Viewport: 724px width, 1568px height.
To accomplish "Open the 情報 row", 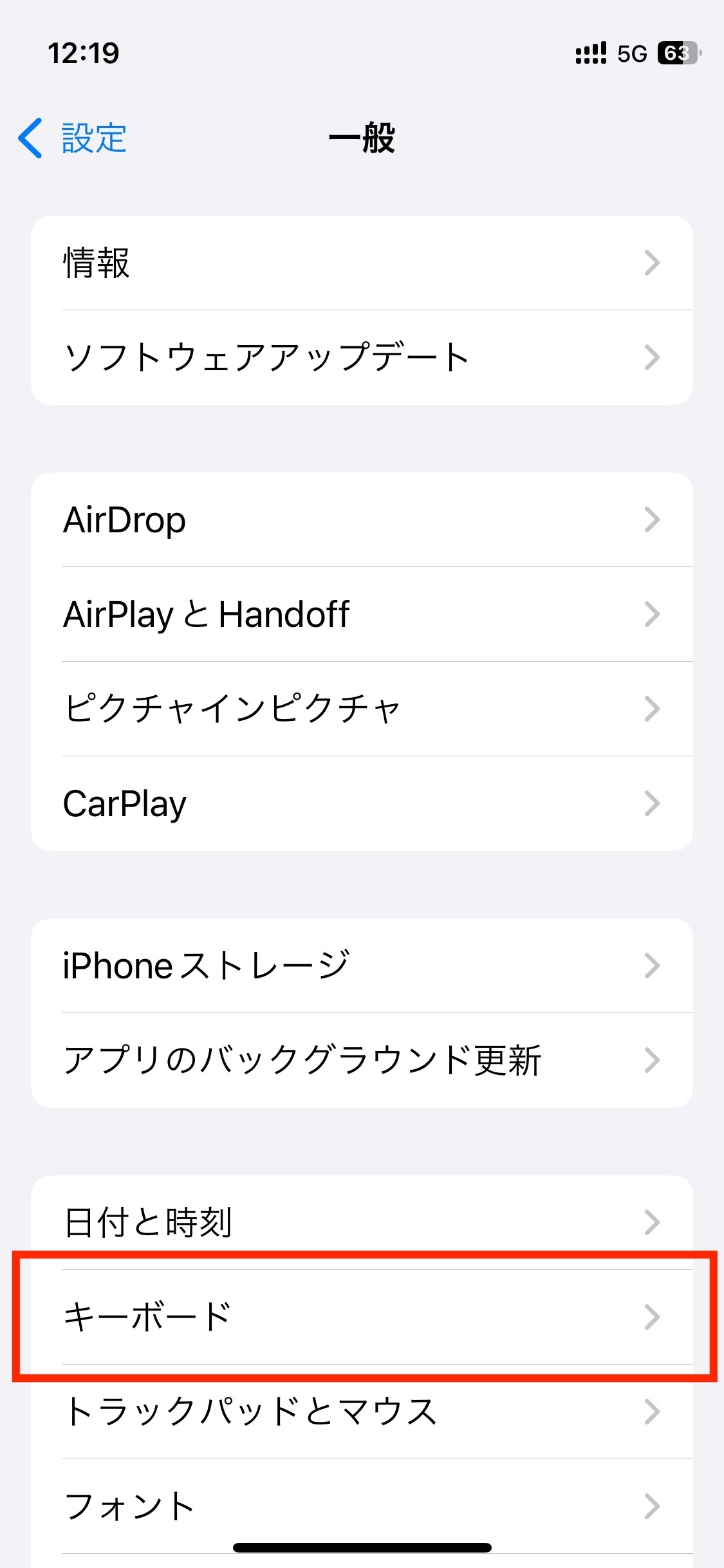I will (x=362, y=263).
